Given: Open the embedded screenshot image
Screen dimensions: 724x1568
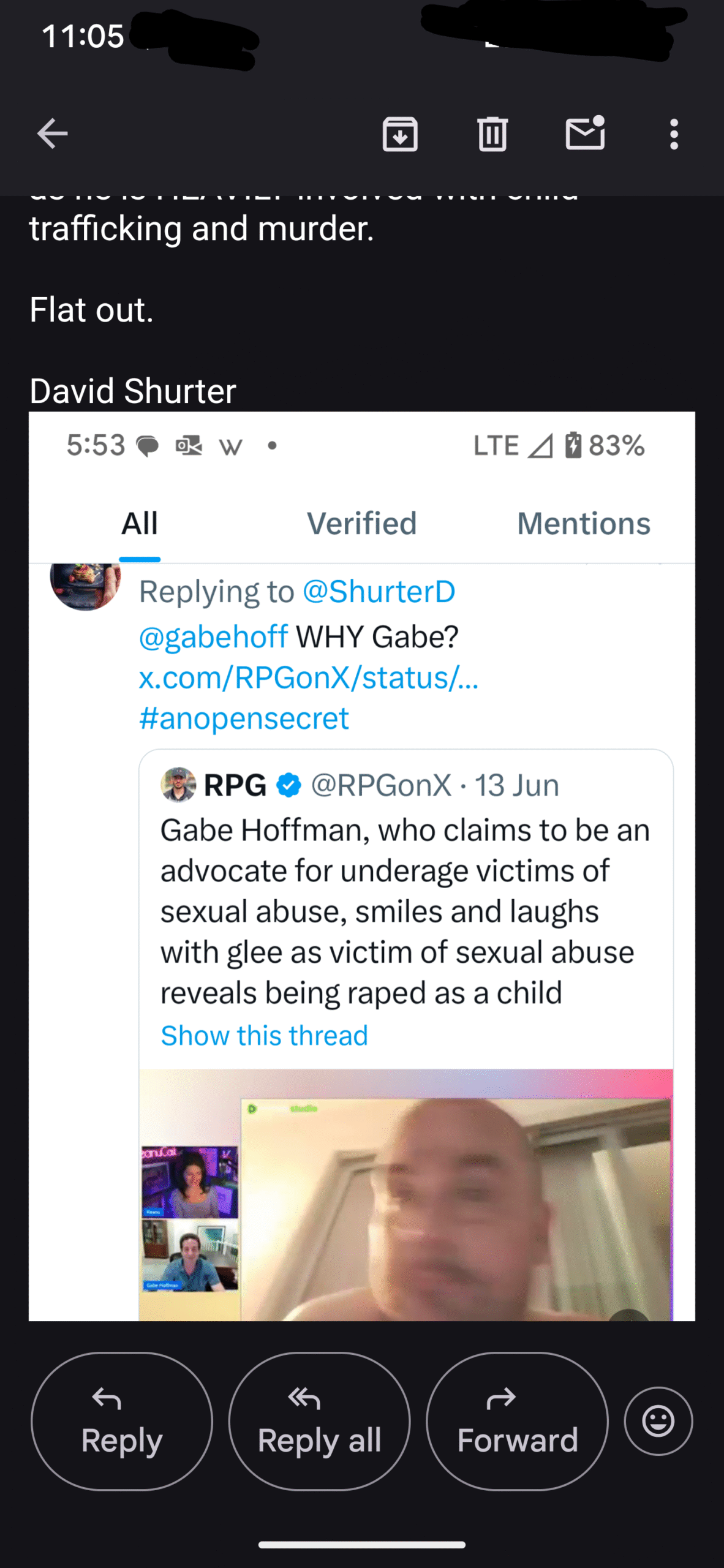Looking at the screenshot, I should 362,866.
